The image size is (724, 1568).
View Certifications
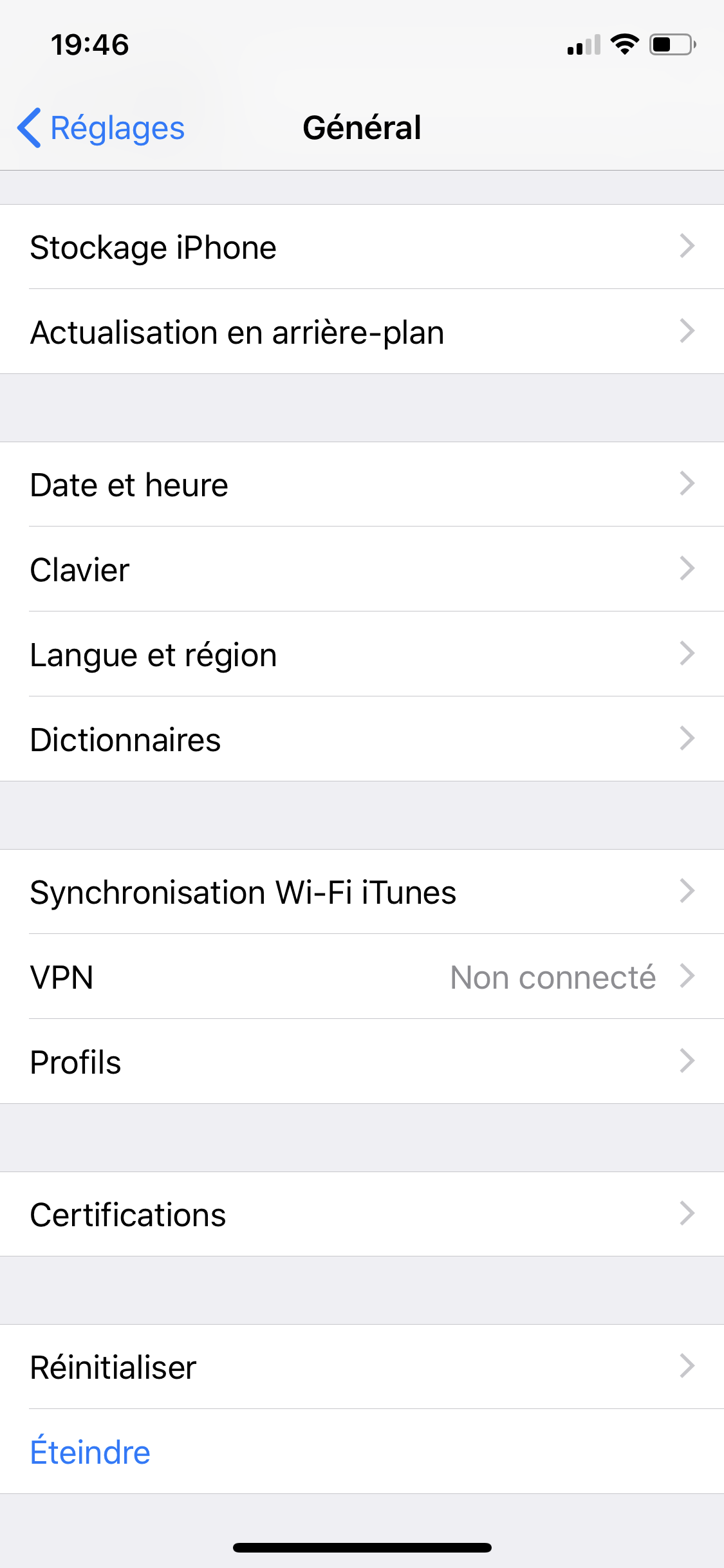tap(362, 1215)
